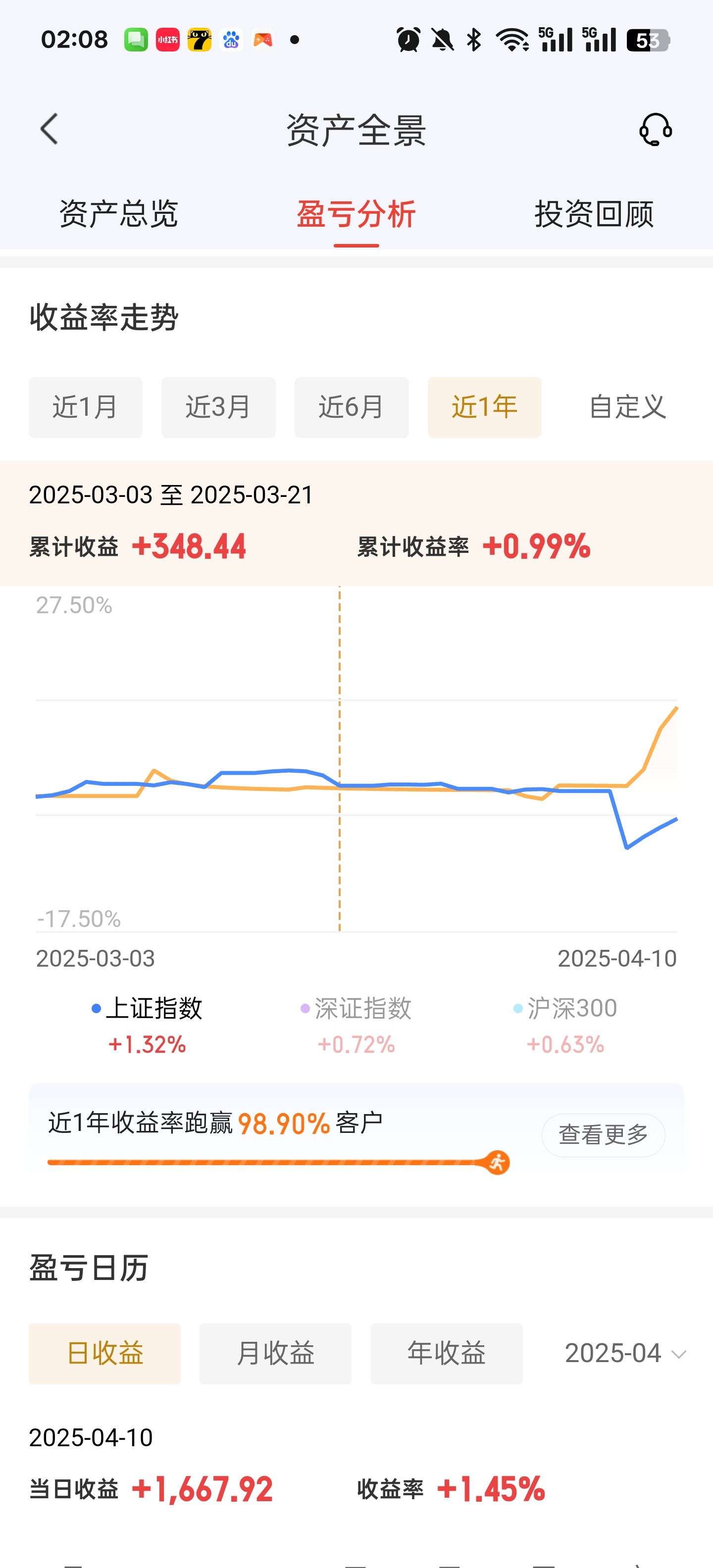Tap 查看更多 for ranking details
Image resolution: width=713 pixels, height=1568 pixels.
point(604,1134)
